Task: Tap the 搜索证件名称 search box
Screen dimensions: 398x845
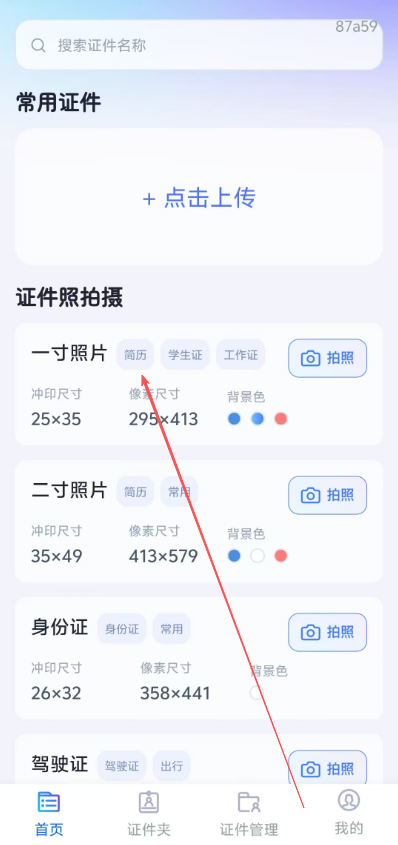Action: pyautogui.click(x=199, y=45)
